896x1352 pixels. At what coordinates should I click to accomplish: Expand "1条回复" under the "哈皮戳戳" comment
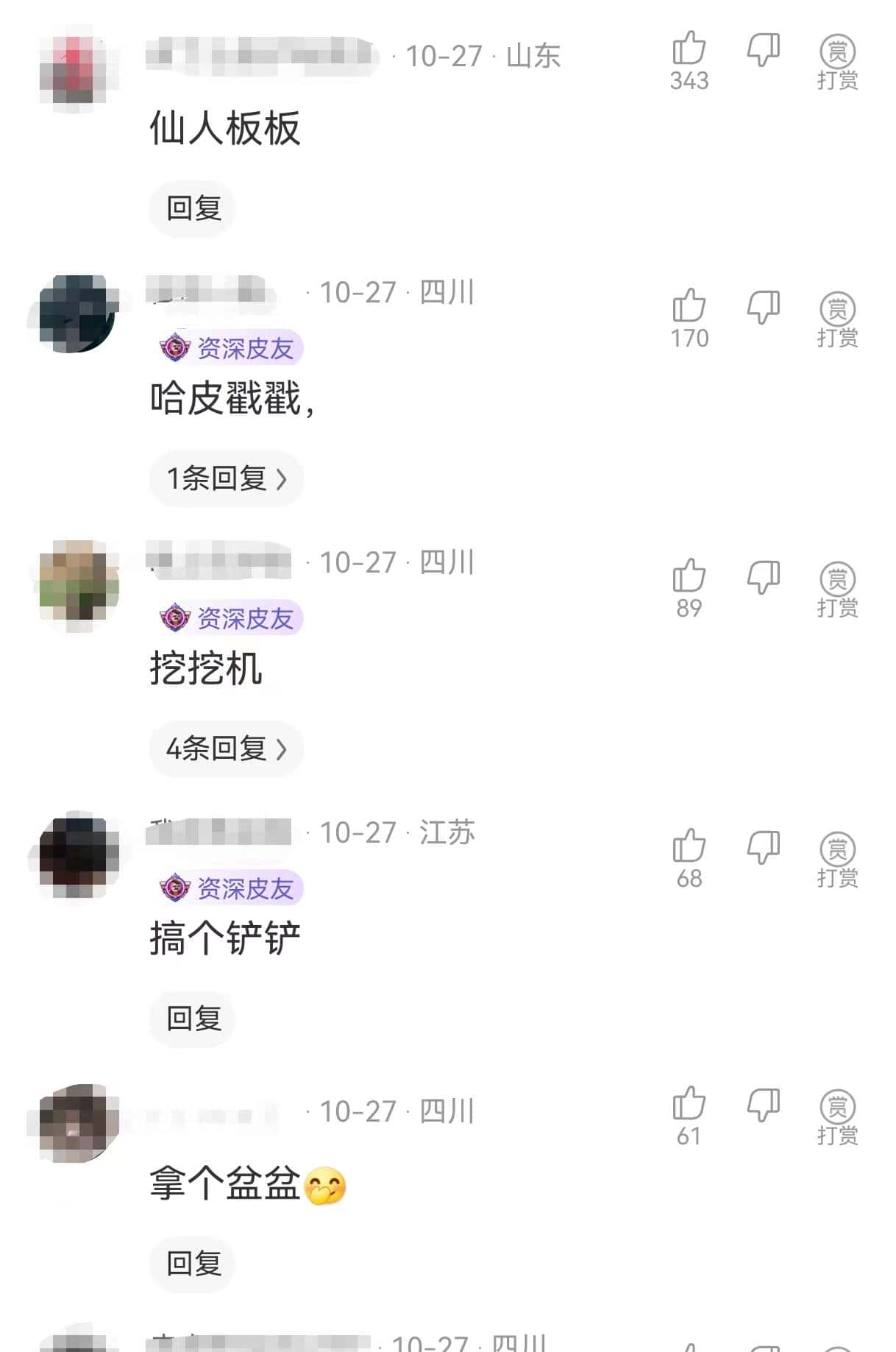(x=226, y=478)
